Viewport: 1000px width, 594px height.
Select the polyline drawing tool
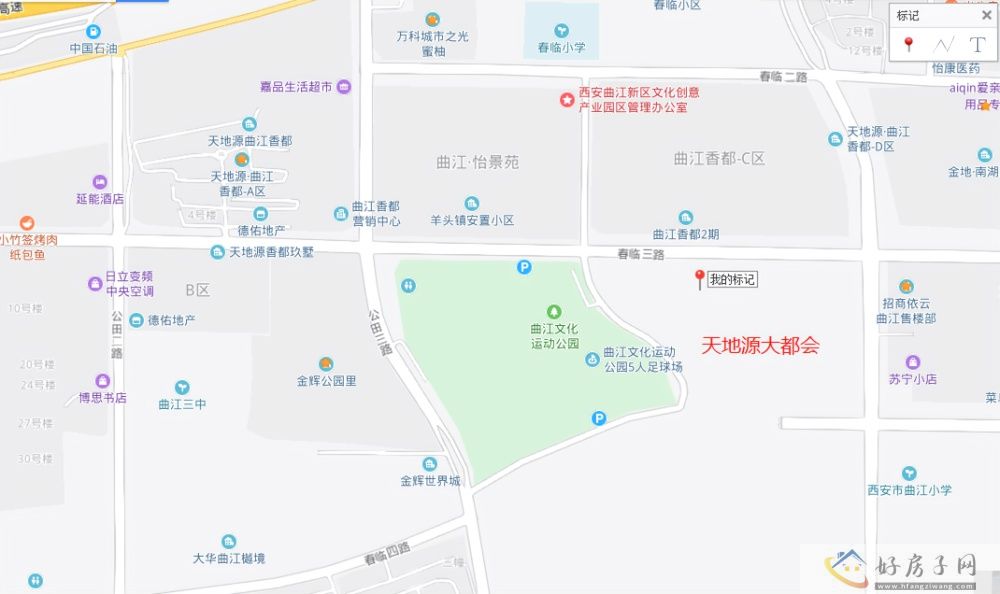[943, 44]
